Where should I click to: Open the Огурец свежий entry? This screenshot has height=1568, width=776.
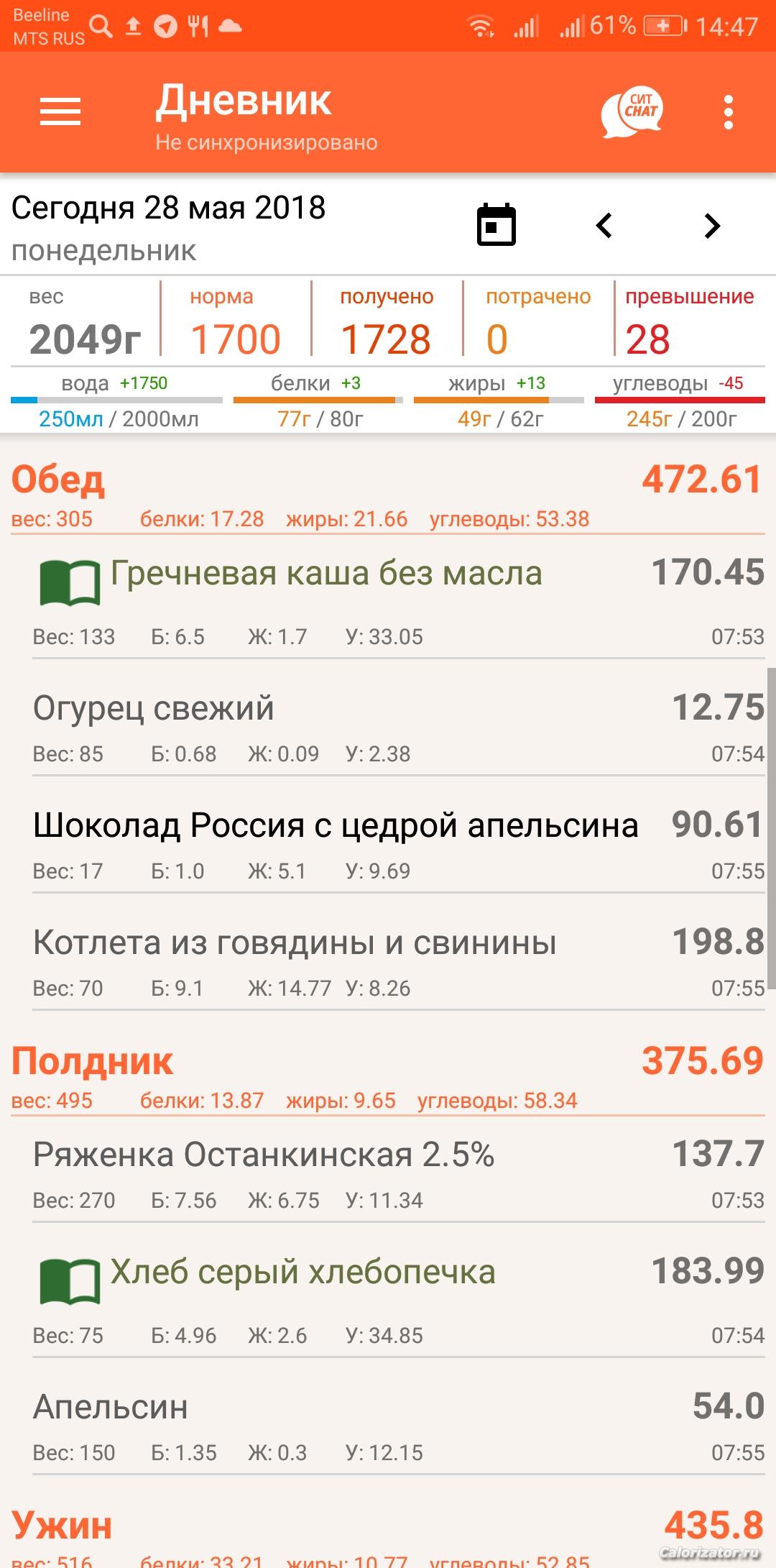[154, 709]
